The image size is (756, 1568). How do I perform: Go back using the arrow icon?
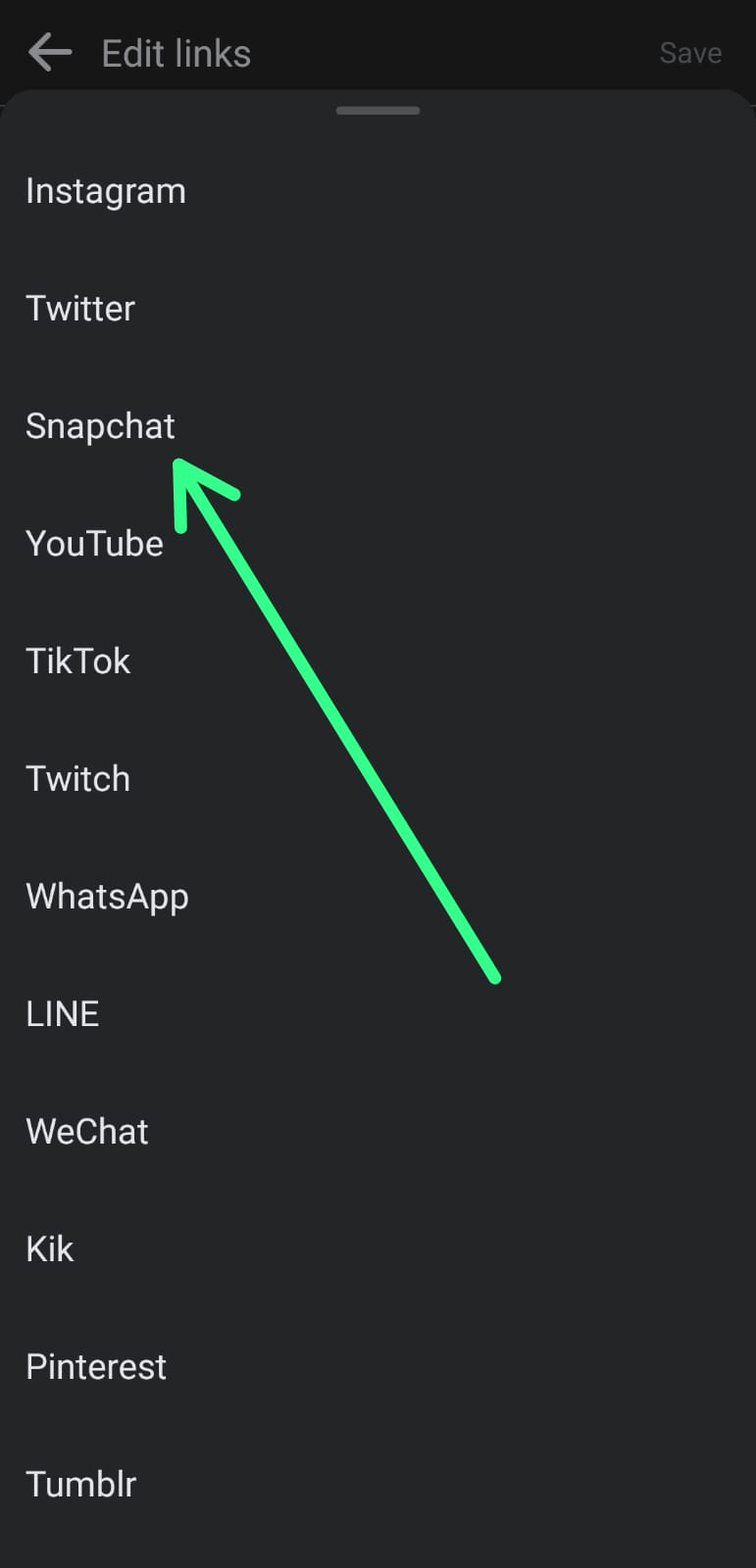50,53
